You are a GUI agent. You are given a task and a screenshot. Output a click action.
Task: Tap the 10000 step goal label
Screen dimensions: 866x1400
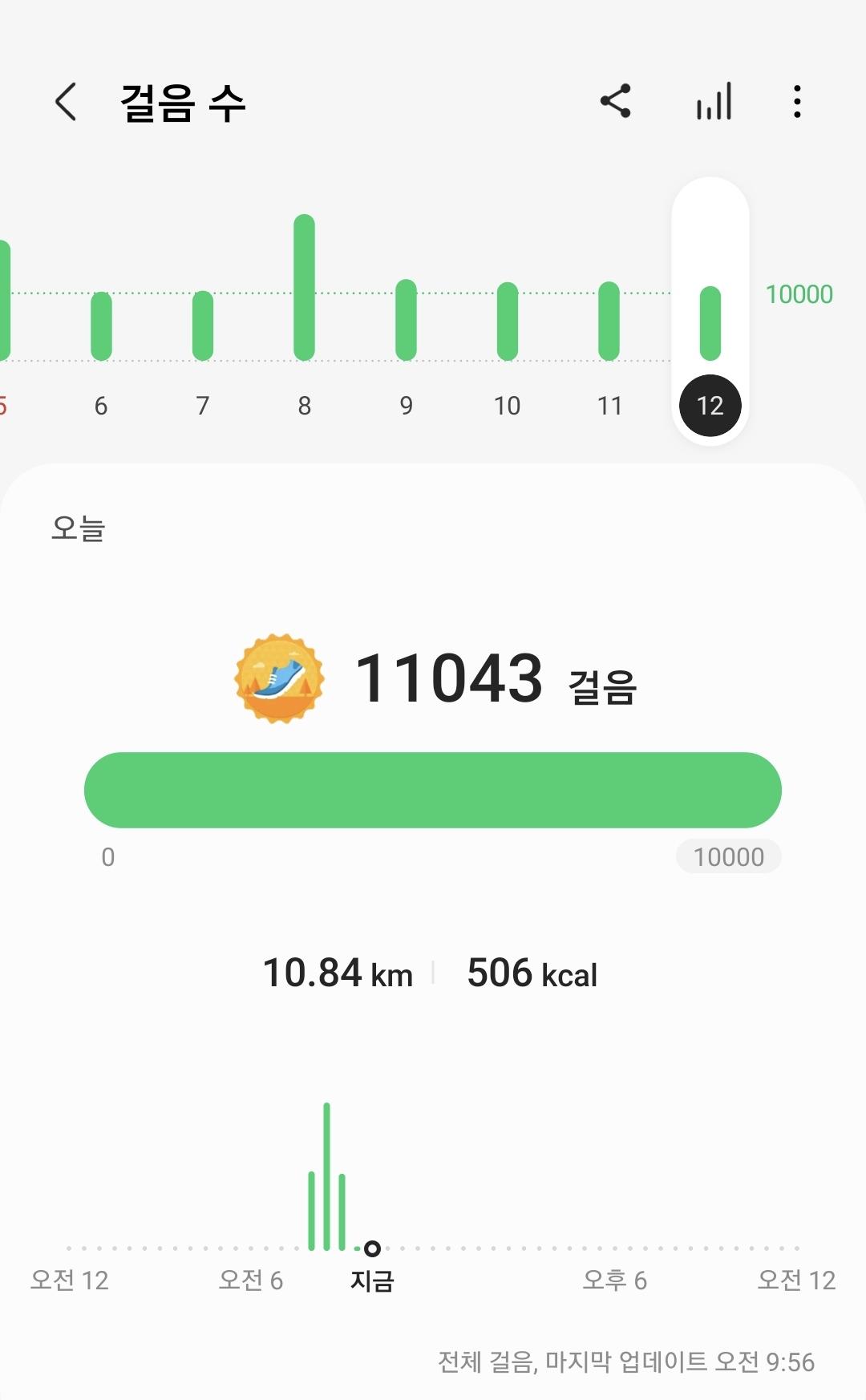tap(728, 857)
